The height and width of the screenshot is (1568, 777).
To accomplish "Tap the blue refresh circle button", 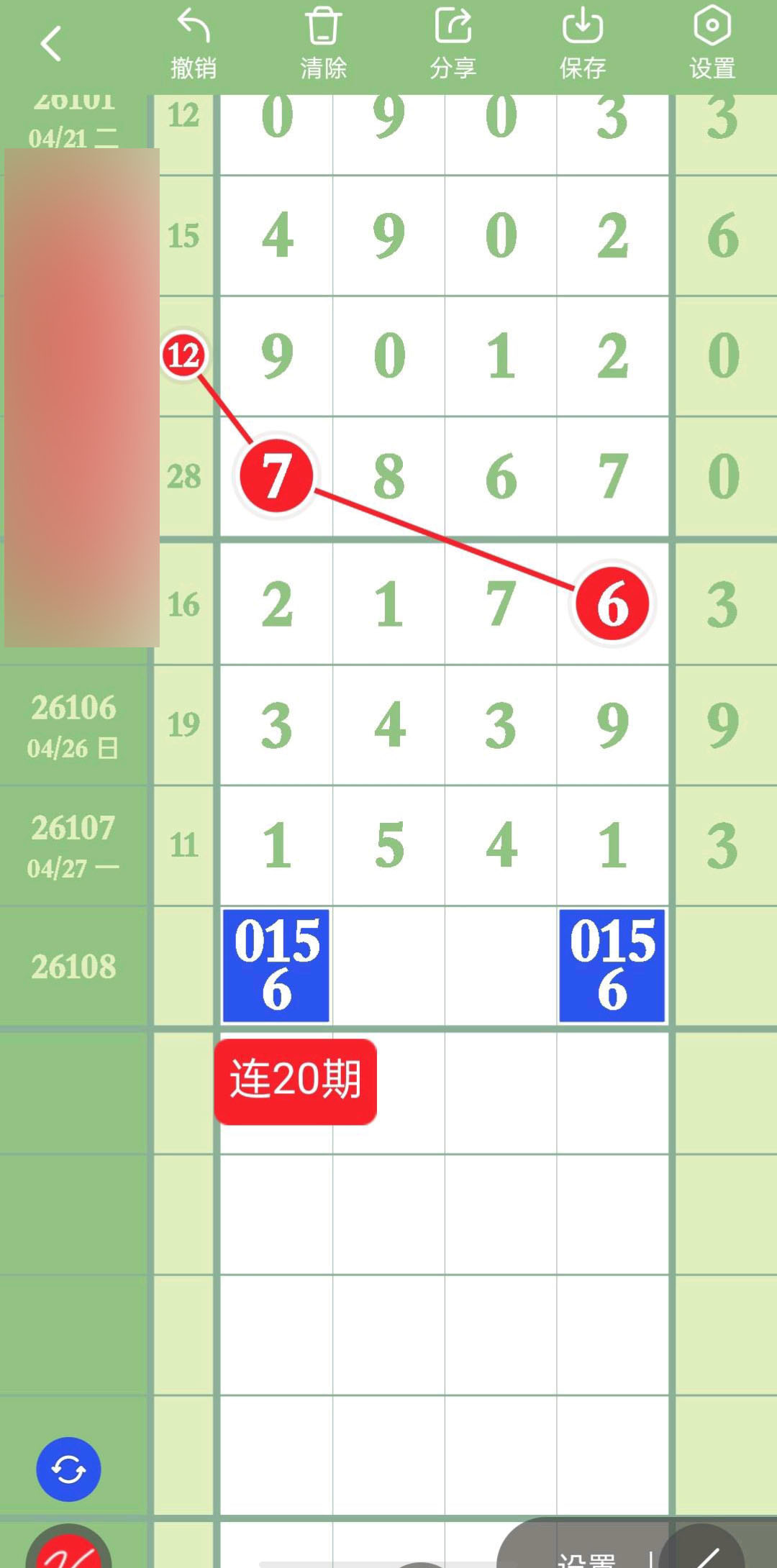I will click(x=68, y=1469).
